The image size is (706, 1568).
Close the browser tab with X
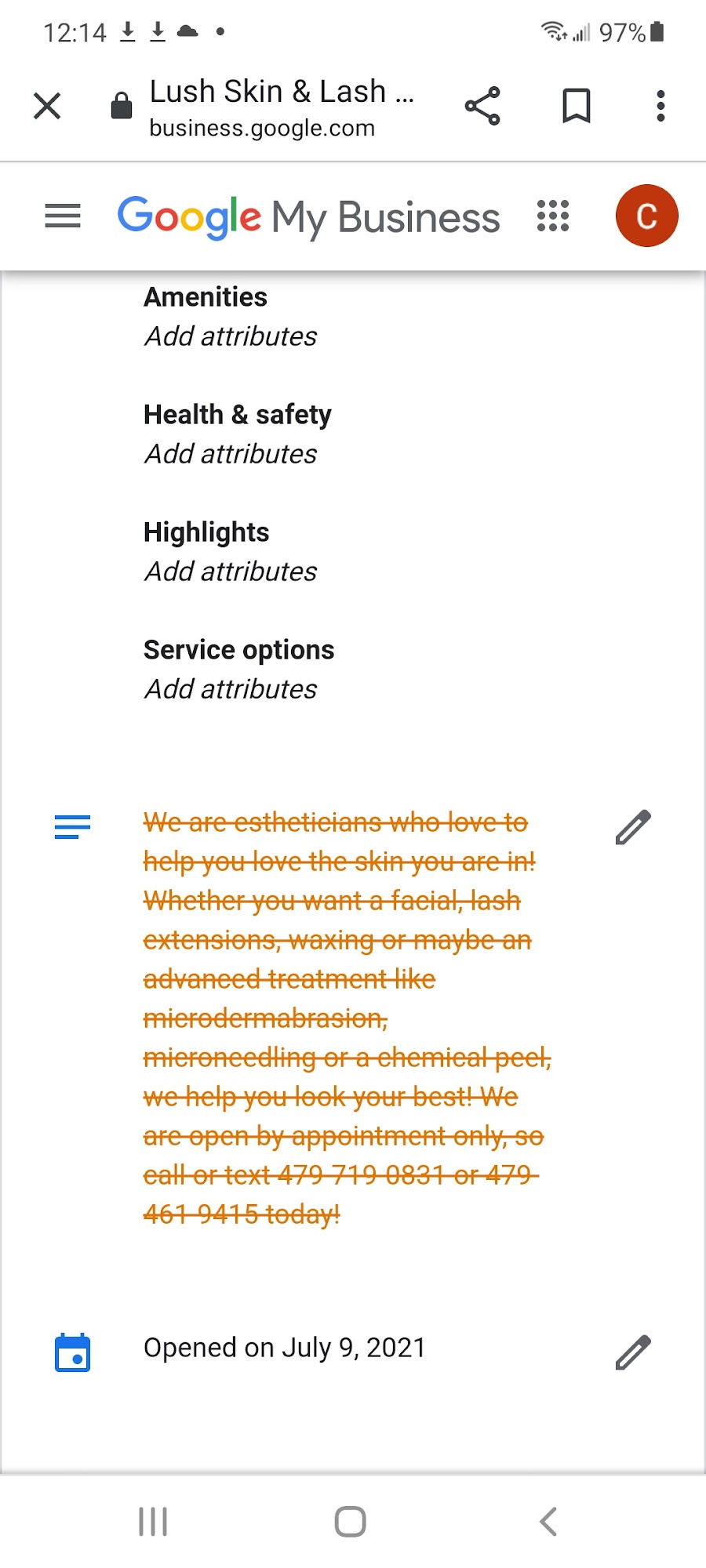coord(47,106)
